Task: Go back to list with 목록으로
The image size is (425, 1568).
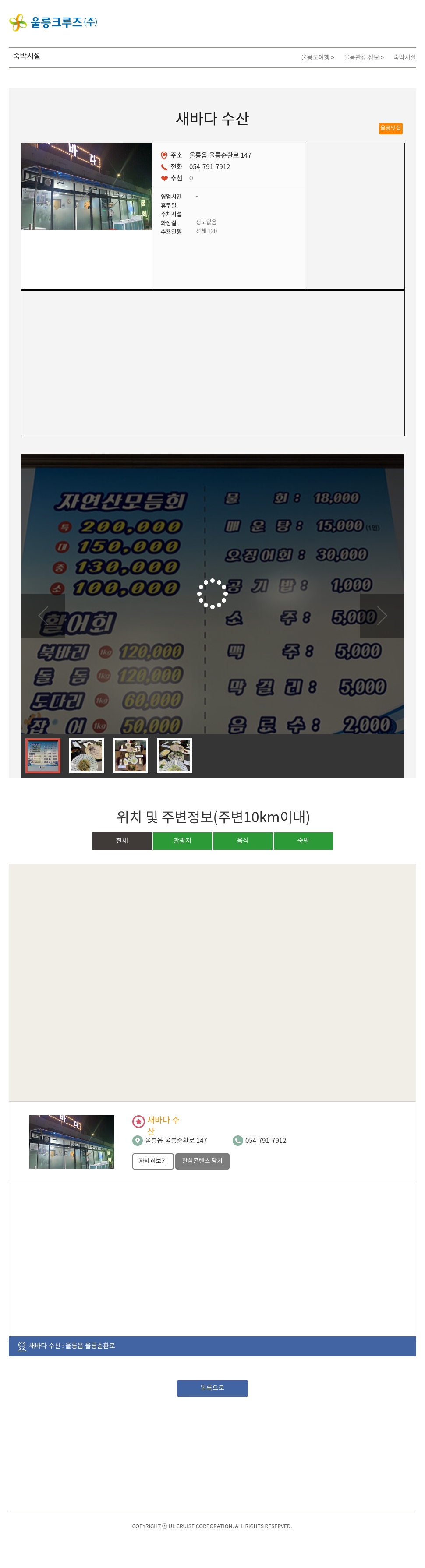Action: (x=212, y=1388)
